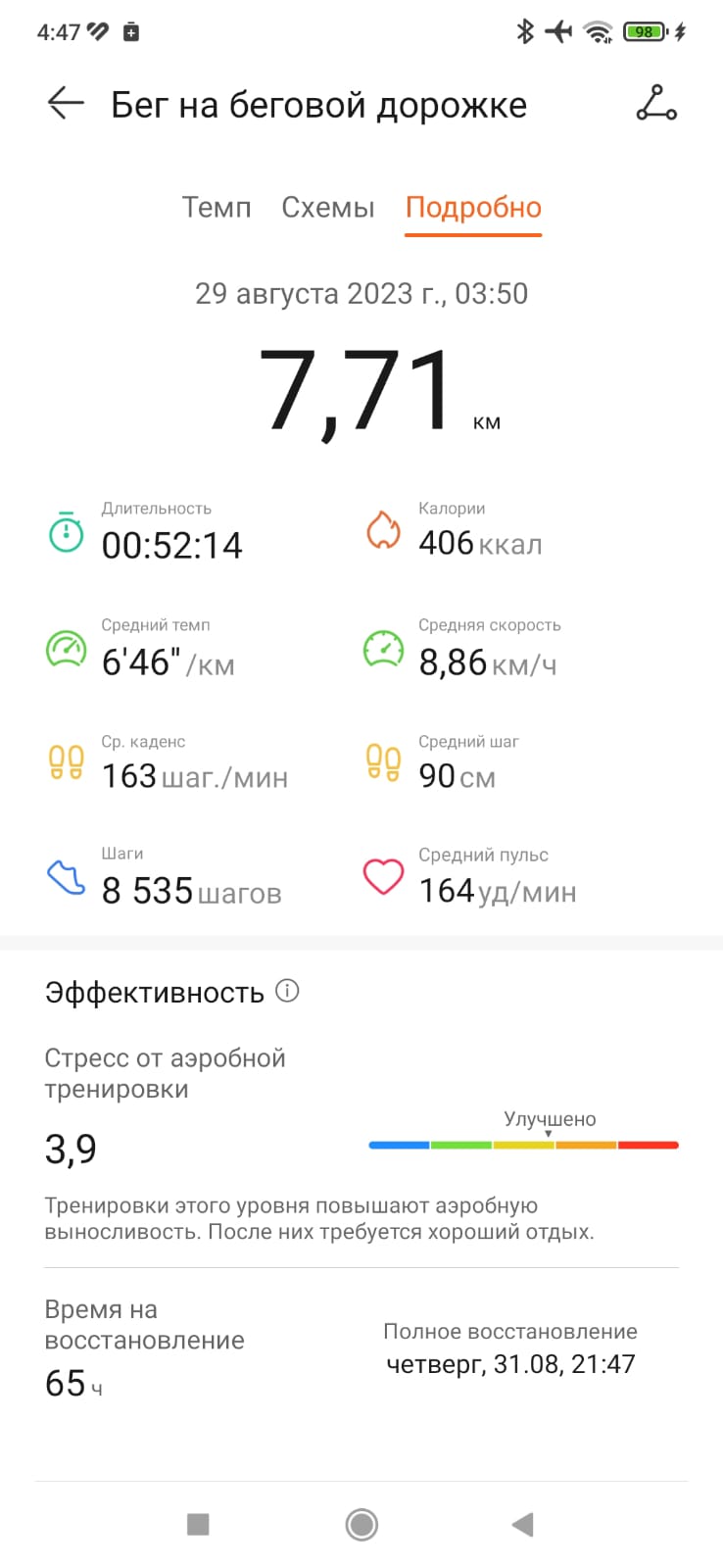Open the route share icon

656,103
